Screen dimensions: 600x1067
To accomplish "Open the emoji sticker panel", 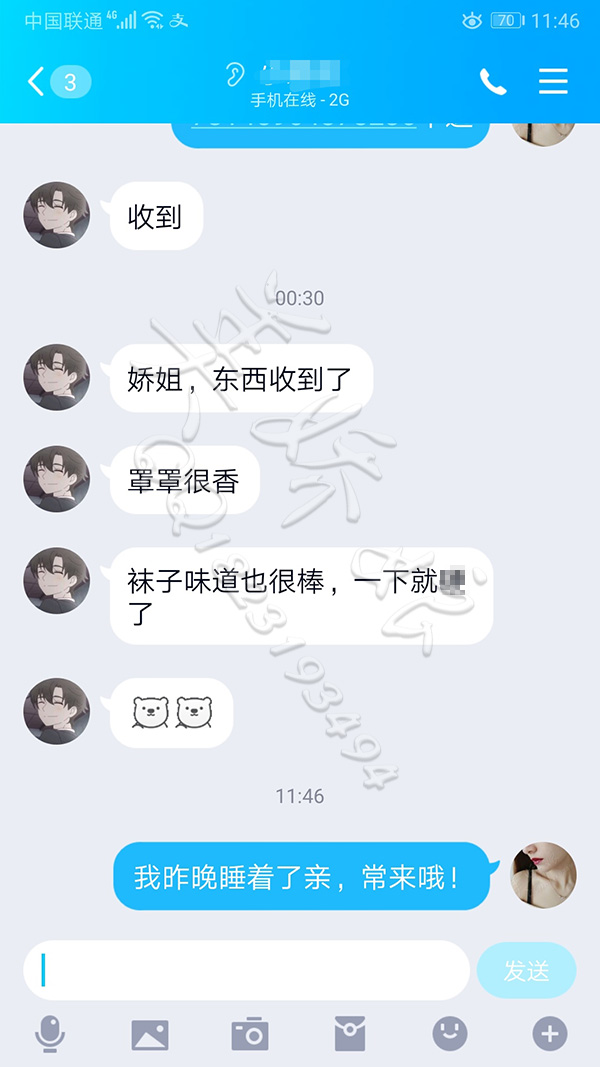I will (450, 1034).
